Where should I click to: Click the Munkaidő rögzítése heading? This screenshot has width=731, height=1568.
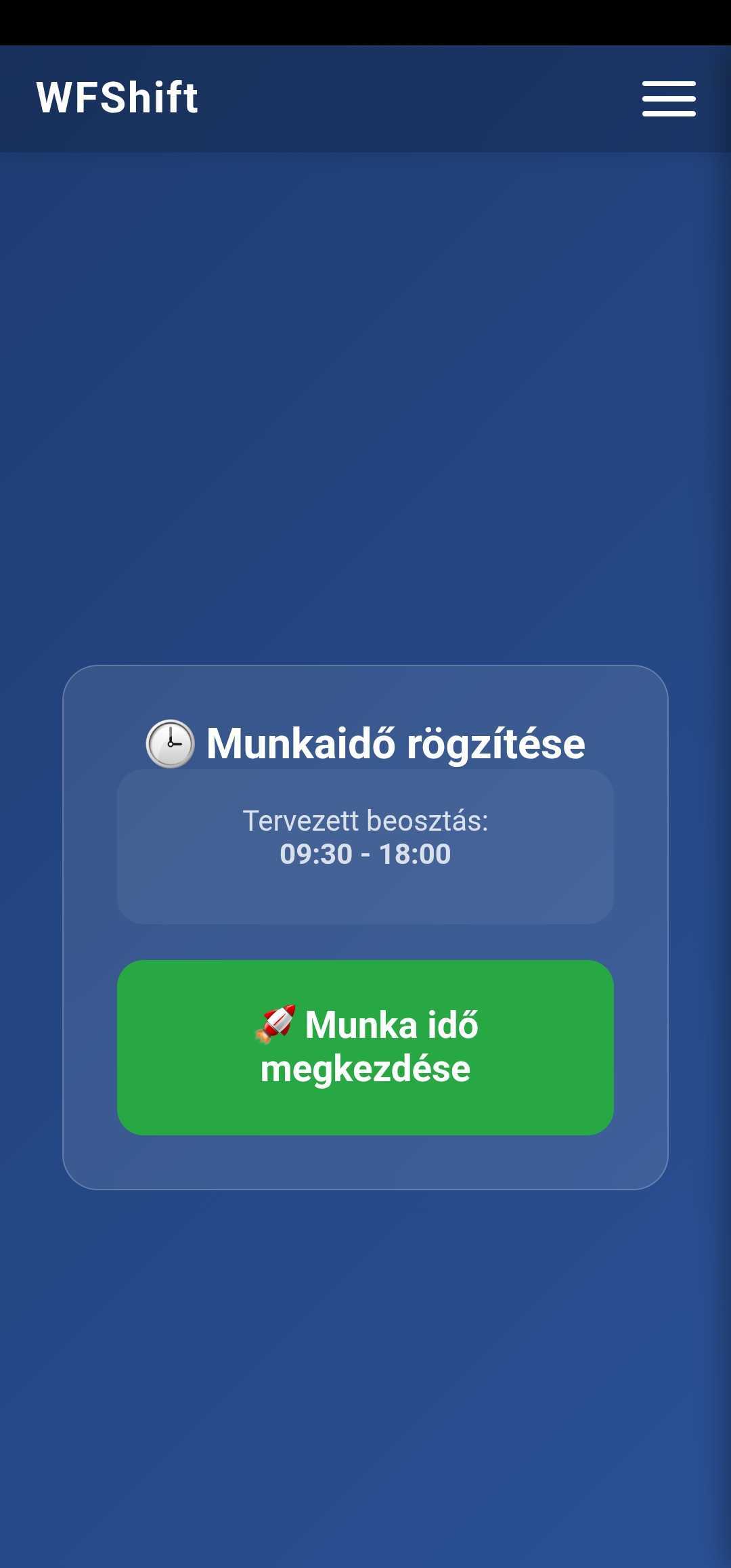point(395,743)
